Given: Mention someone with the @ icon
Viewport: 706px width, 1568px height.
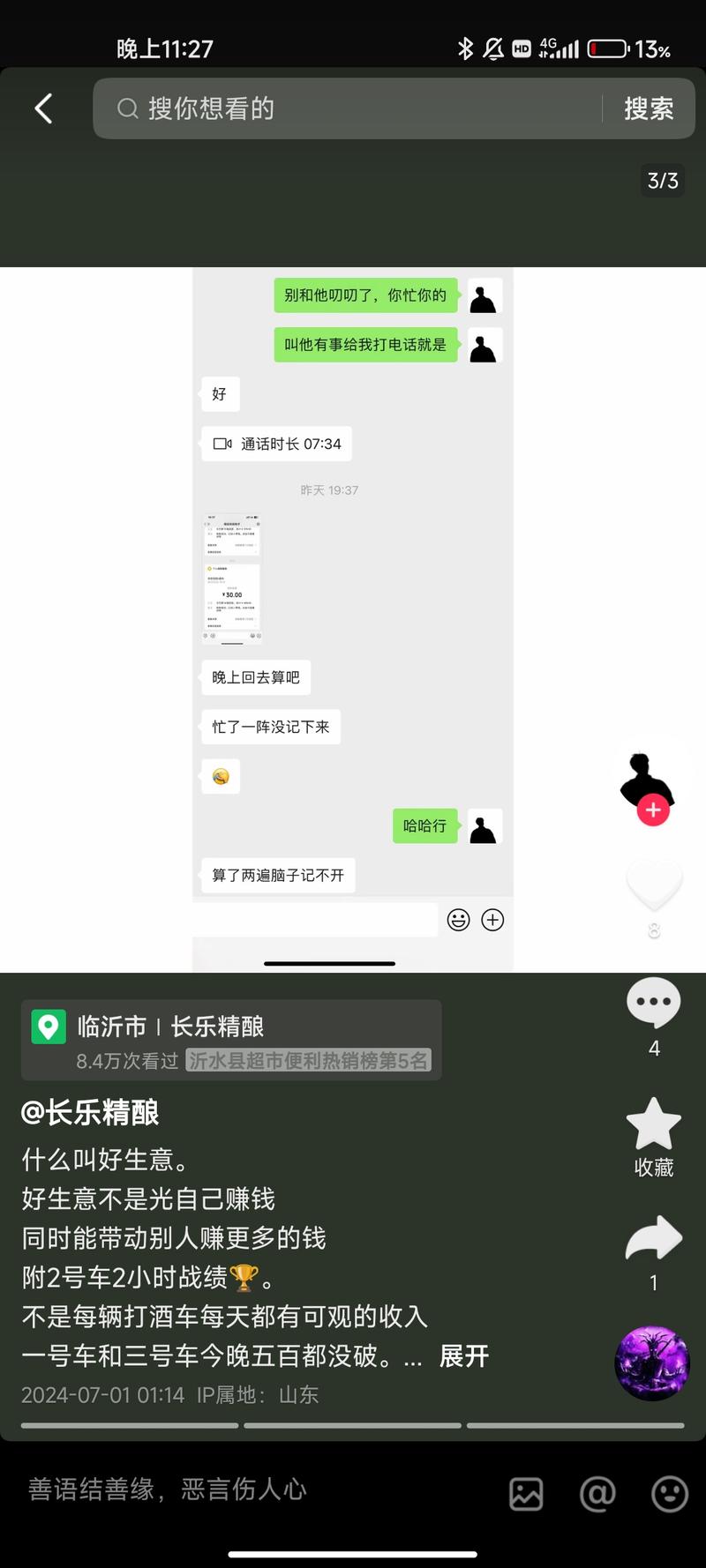Looking at the screenshot, I should (597, 1494).
